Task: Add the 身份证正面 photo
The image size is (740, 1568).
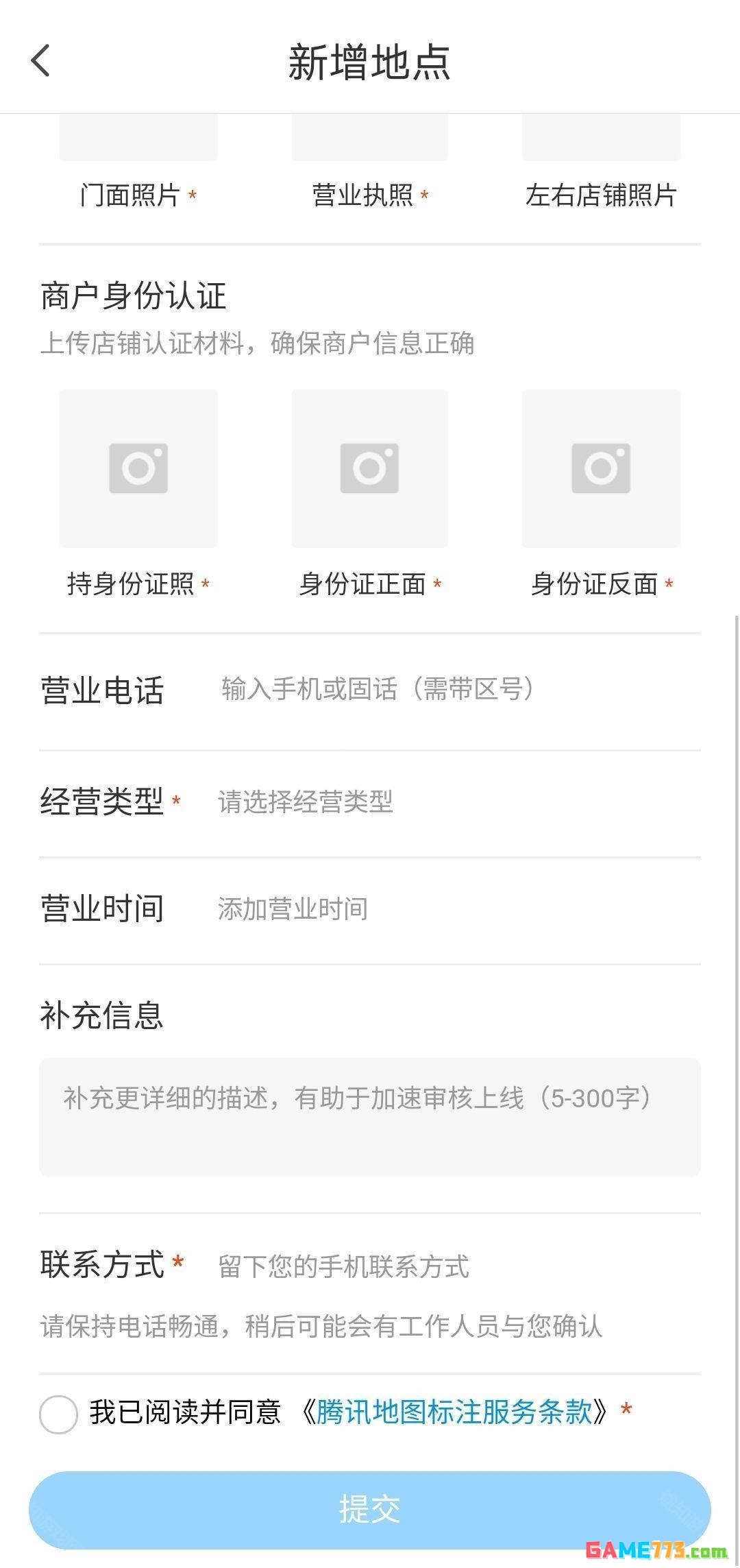Action: pyautogui.click(x=370, y=468)
